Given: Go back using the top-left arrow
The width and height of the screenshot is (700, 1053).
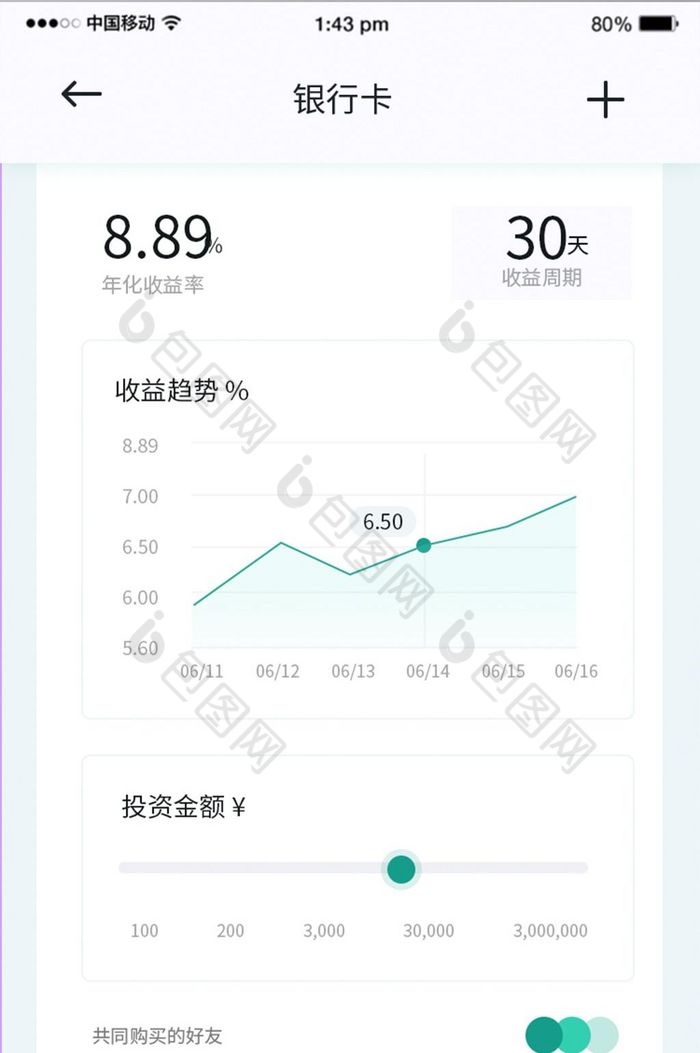Looking at the screenshot, I should pos(81,95).
